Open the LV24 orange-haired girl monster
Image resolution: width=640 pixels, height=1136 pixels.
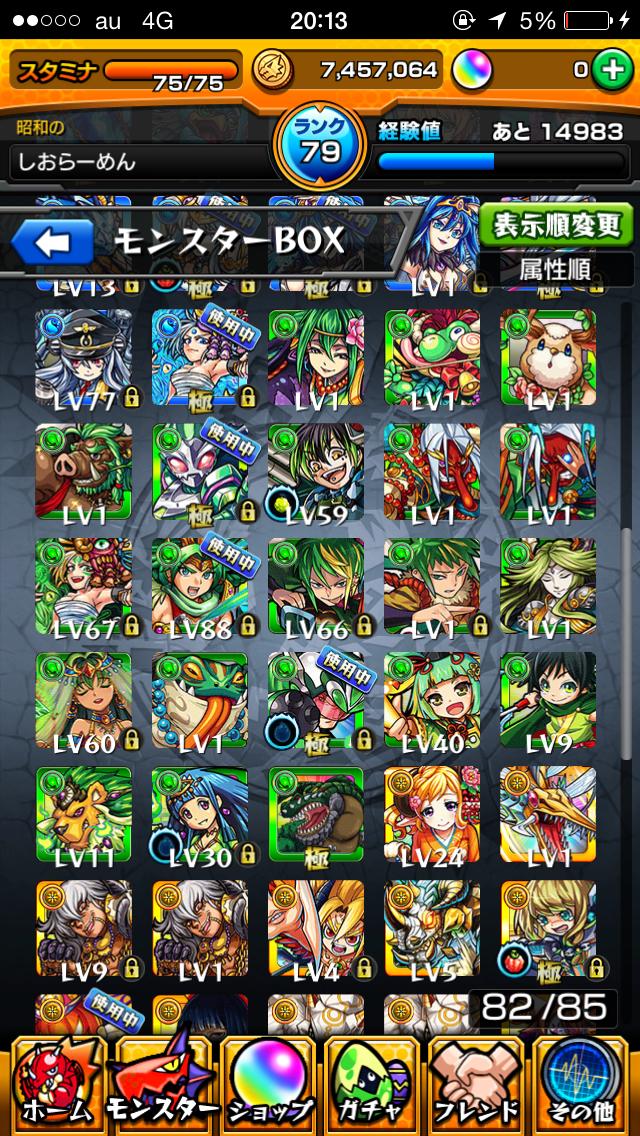(x=432, y=815)
